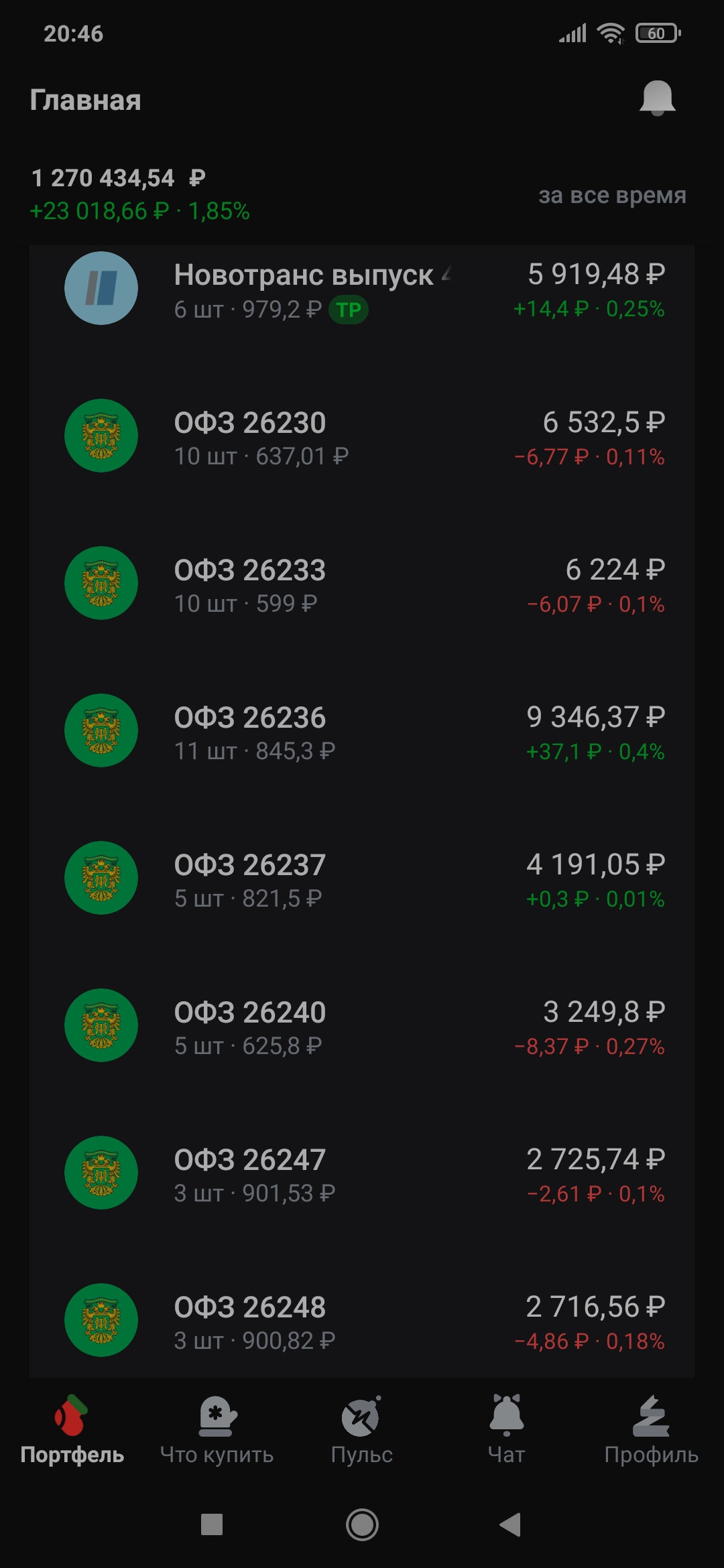
Task: Open the Чат tab
Action: [507, 1429]
